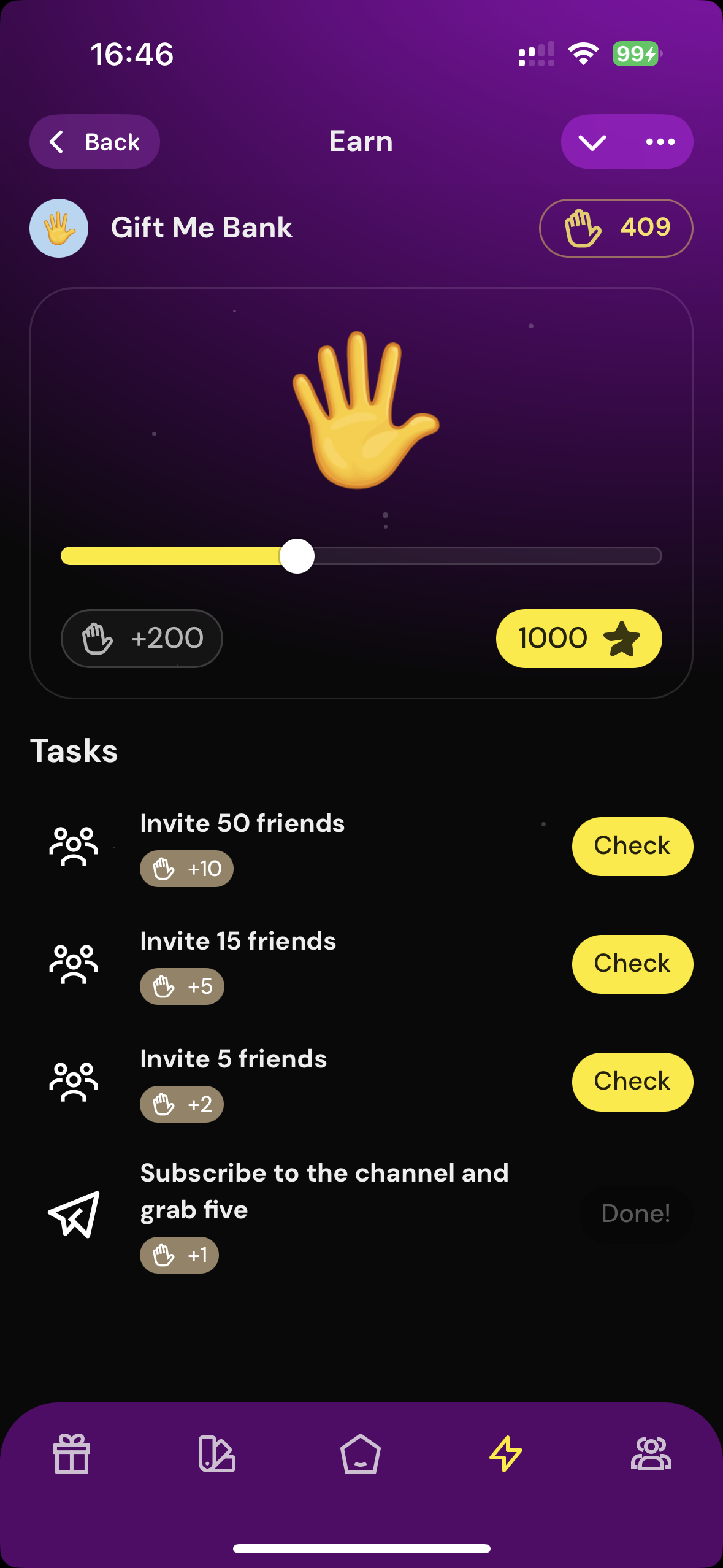Tap the friends icon beside Invite 5 friends
This screenshot has height=1568, width=723.
(75, 1082)
